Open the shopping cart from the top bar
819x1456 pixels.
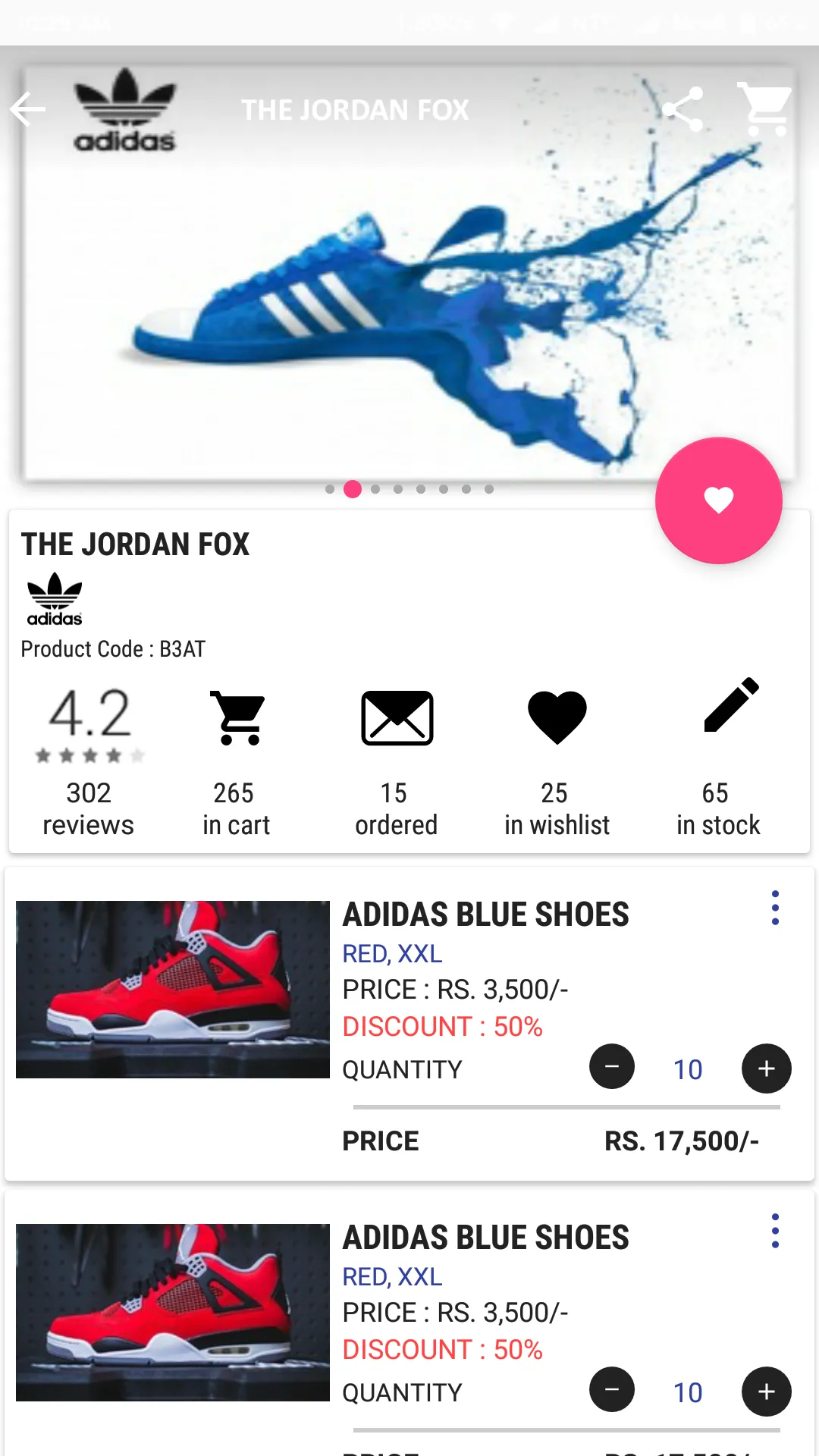[764, 110]
